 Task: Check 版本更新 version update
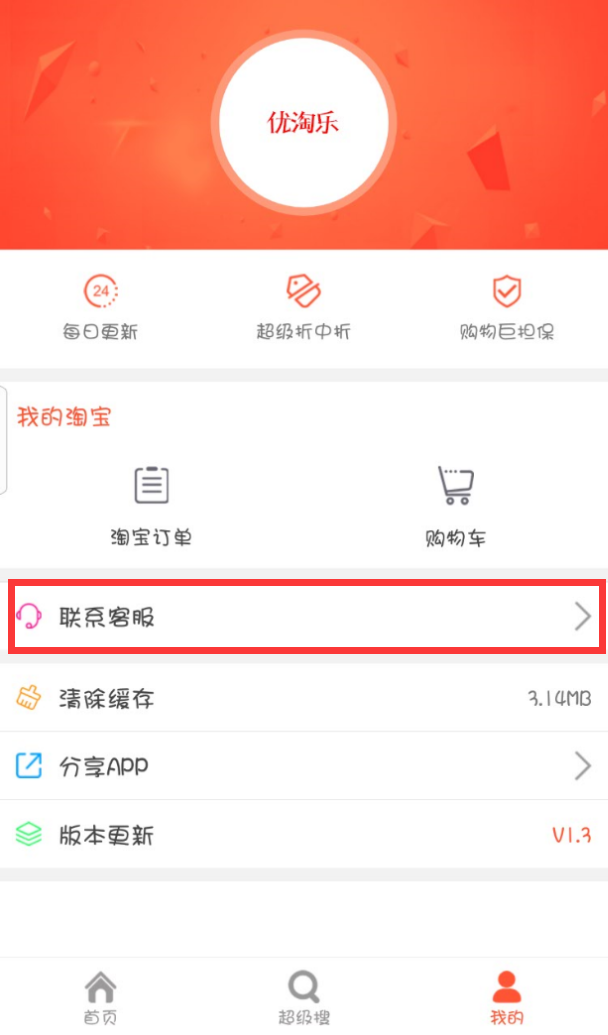point(304,834)
